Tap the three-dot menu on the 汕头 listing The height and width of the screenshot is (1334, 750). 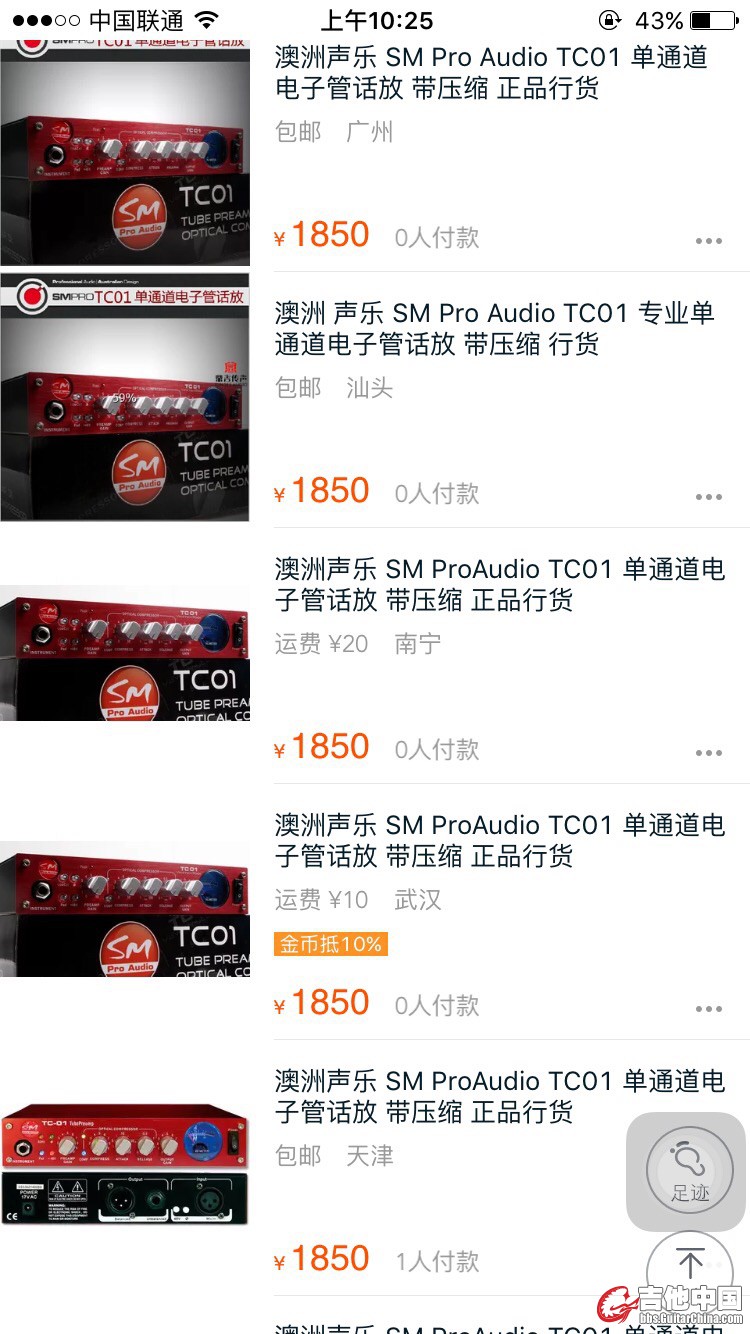708,497
